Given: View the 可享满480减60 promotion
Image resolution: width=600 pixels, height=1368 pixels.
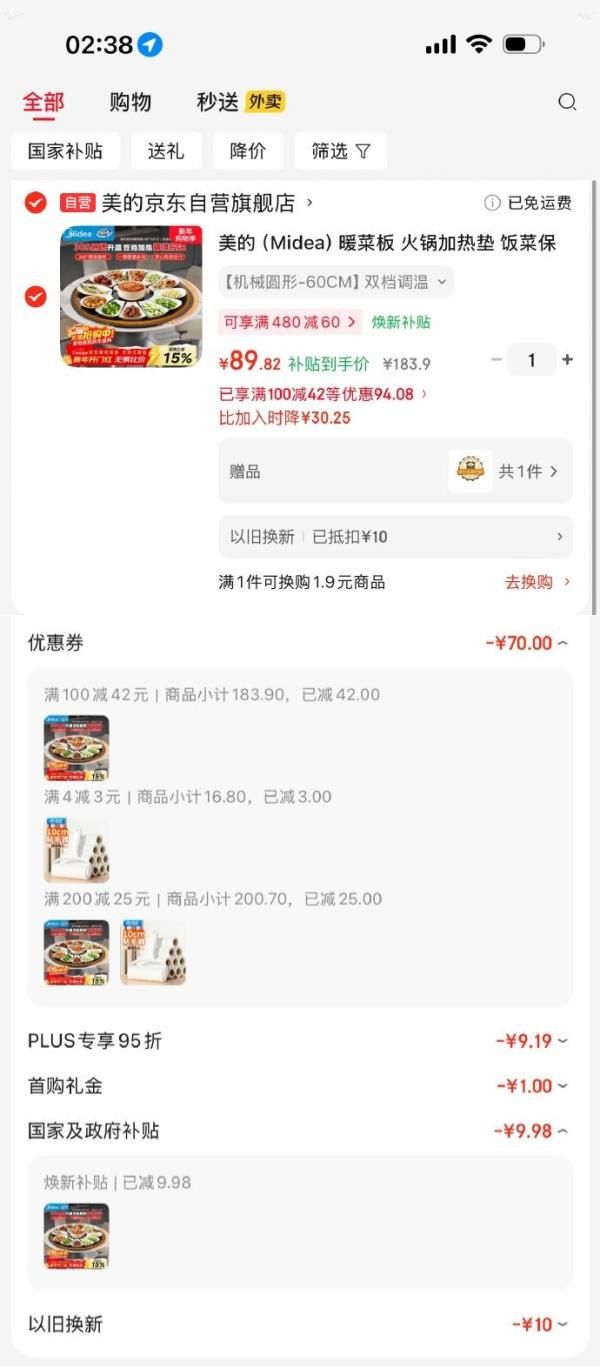Looking at the screenshot, I should coord(289,322).
